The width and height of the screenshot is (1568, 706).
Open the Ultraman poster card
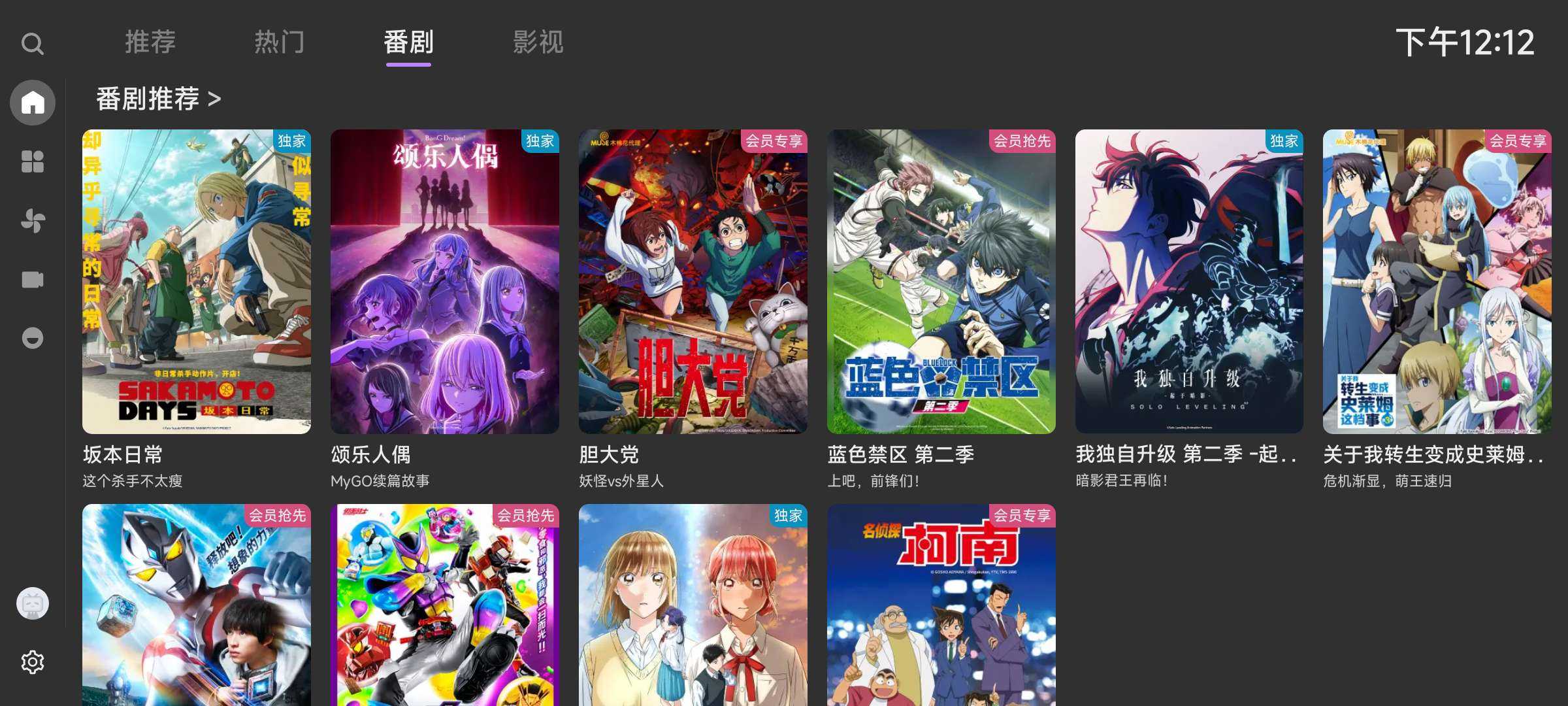pos(196,605)
